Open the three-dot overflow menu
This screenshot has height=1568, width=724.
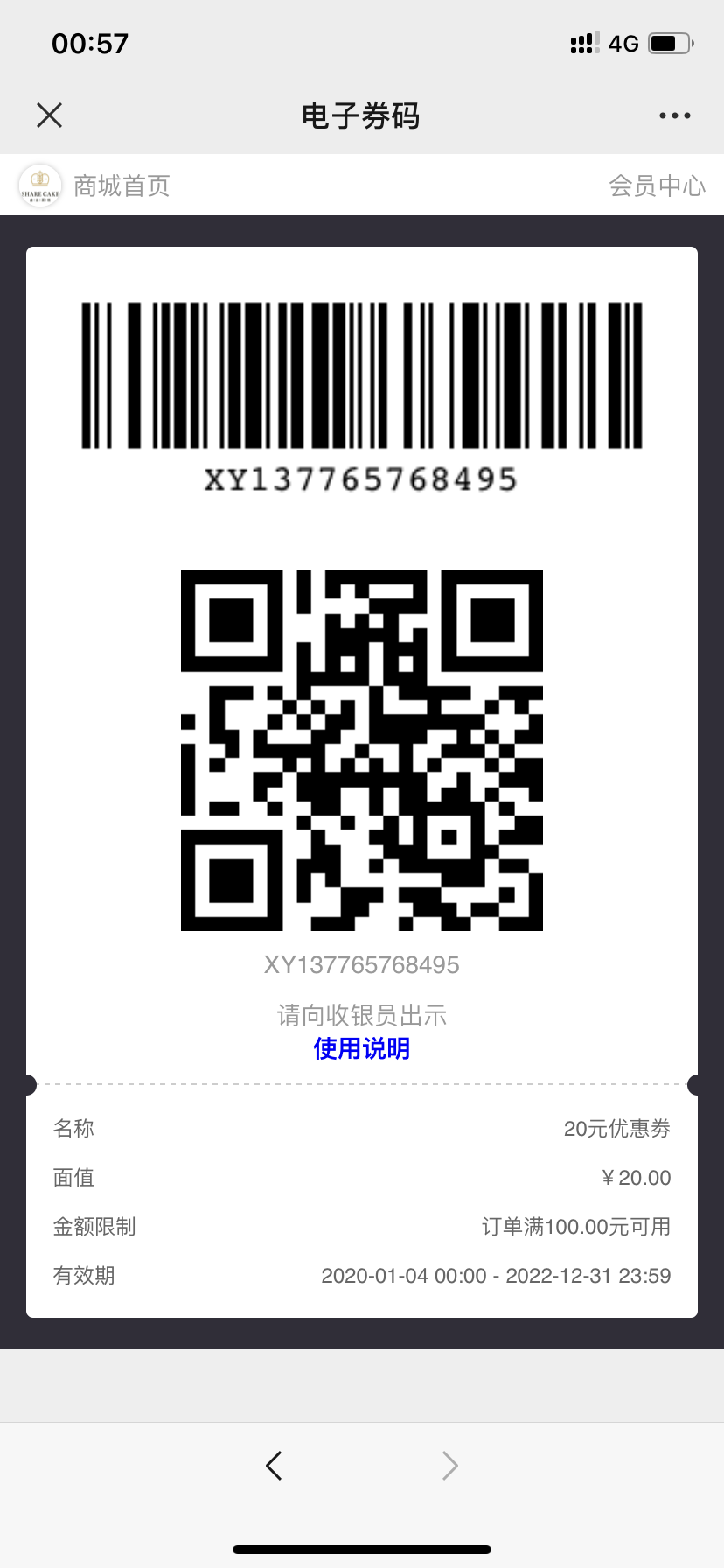[674, 115]
